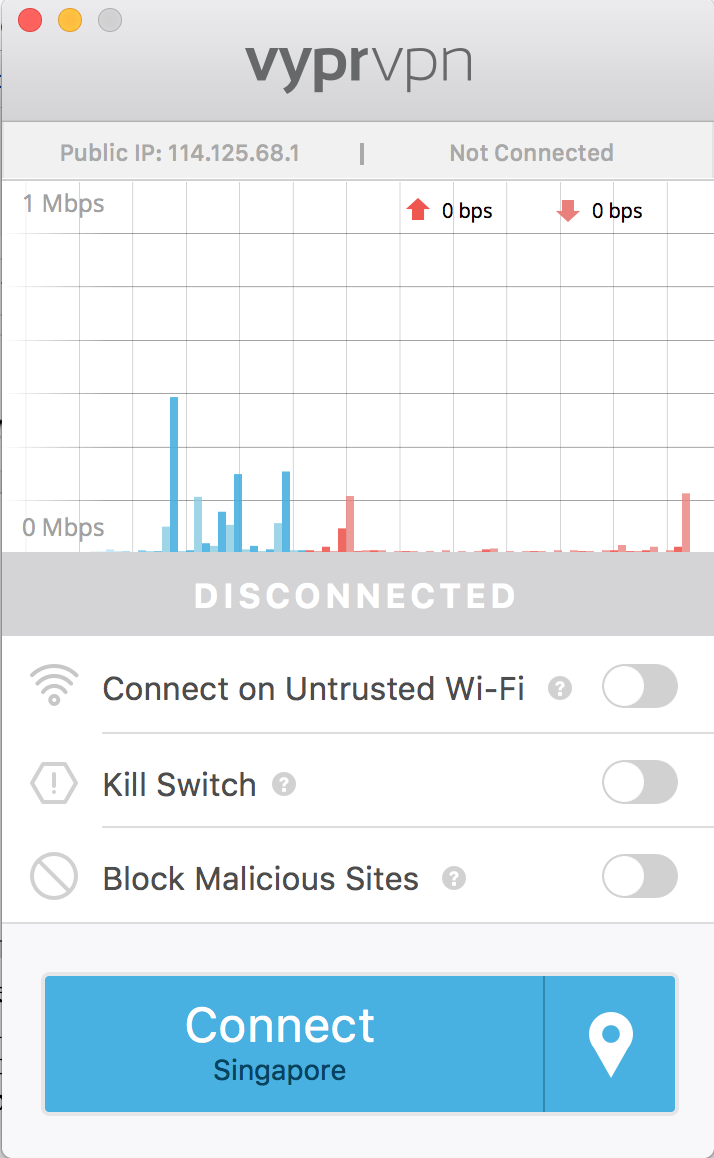This screenshot has height=1158, width=714.
Task: Show help info for Kill Switch
Action: pyautogui.click(x=284, y=784)
